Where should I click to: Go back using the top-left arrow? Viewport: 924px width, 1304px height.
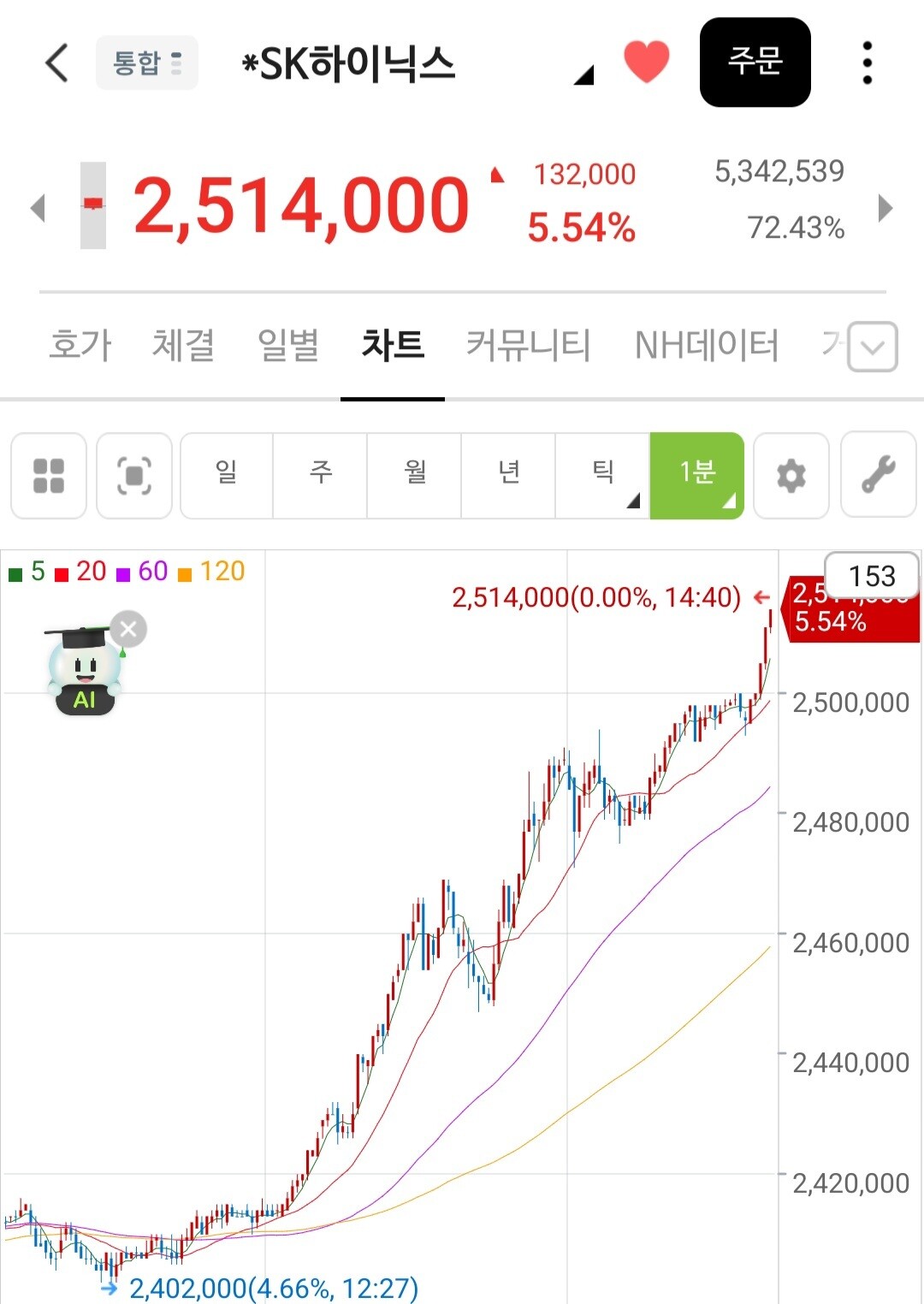[56, 63]
